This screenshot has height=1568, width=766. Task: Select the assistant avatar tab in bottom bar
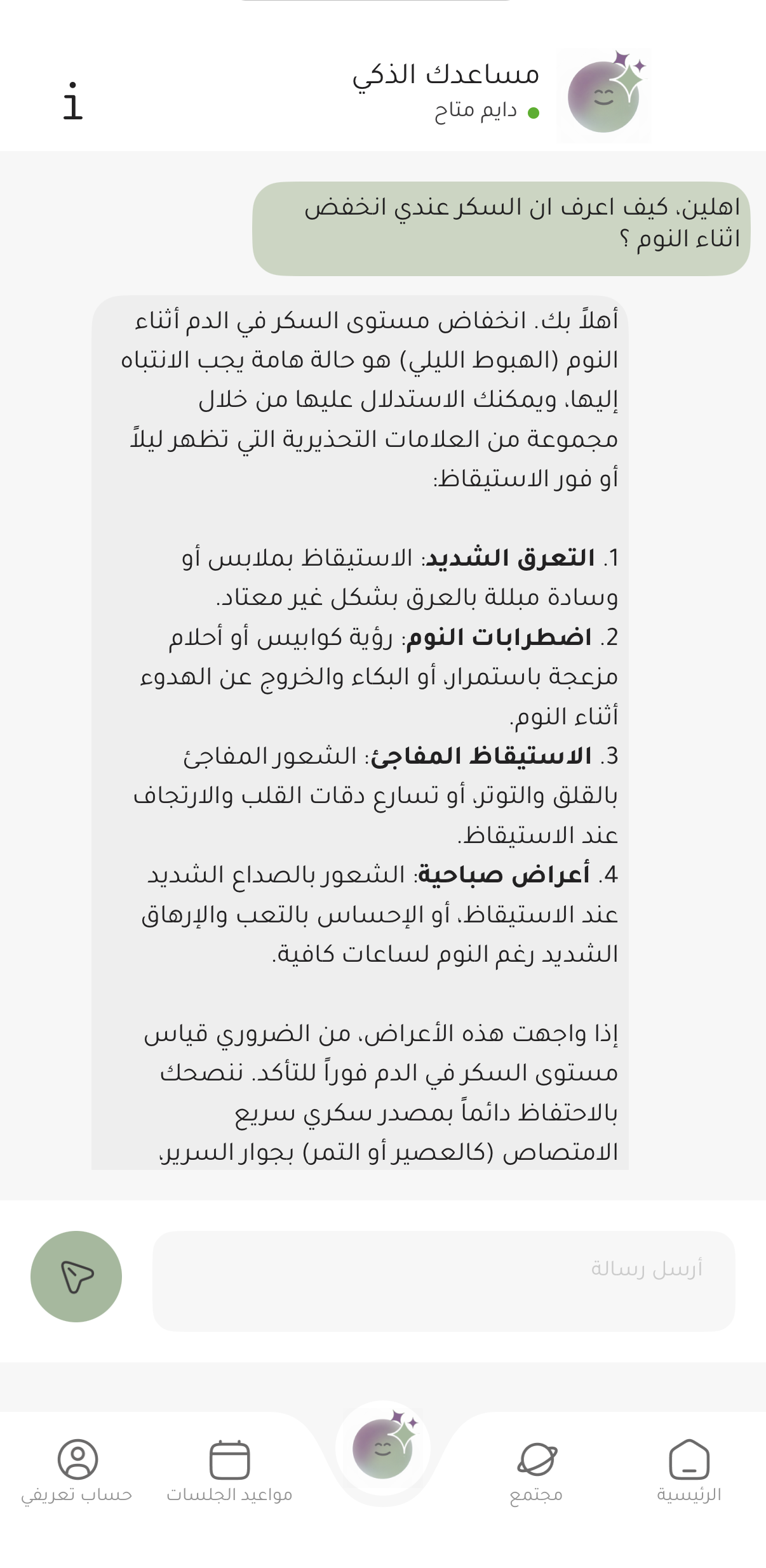[x=383, y=1450]
